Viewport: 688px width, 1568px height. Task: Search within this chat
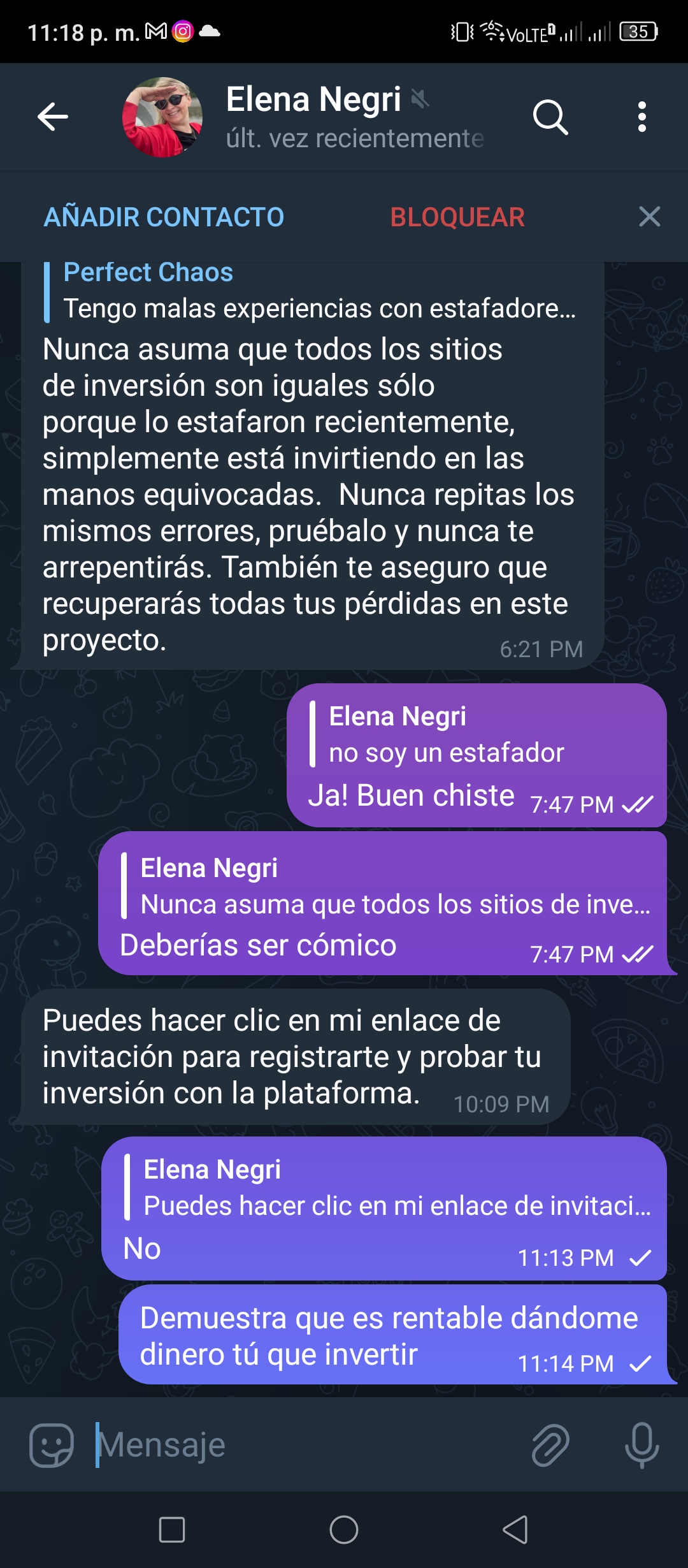click(x=550, y=117)
